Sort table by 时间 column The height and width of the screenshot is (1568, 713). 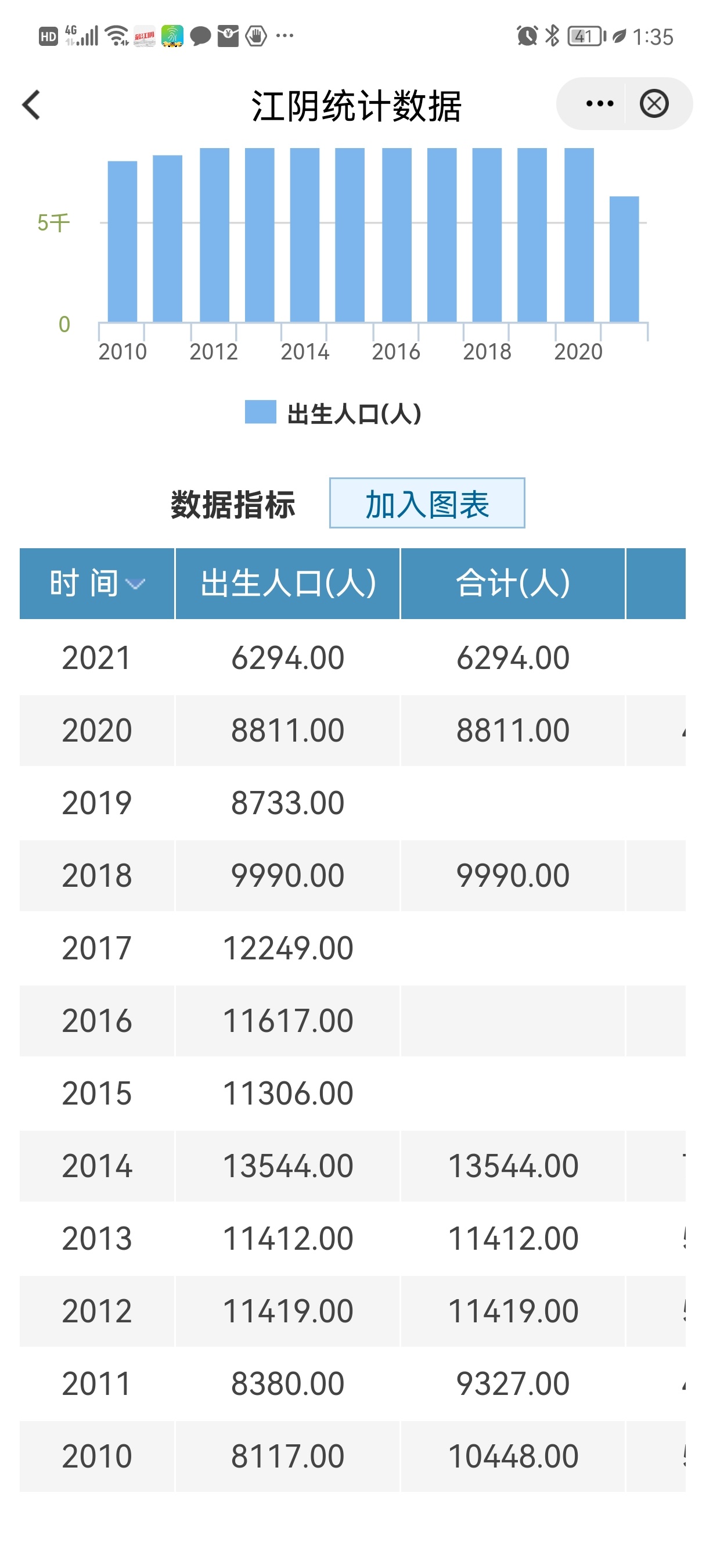[98, 584]
